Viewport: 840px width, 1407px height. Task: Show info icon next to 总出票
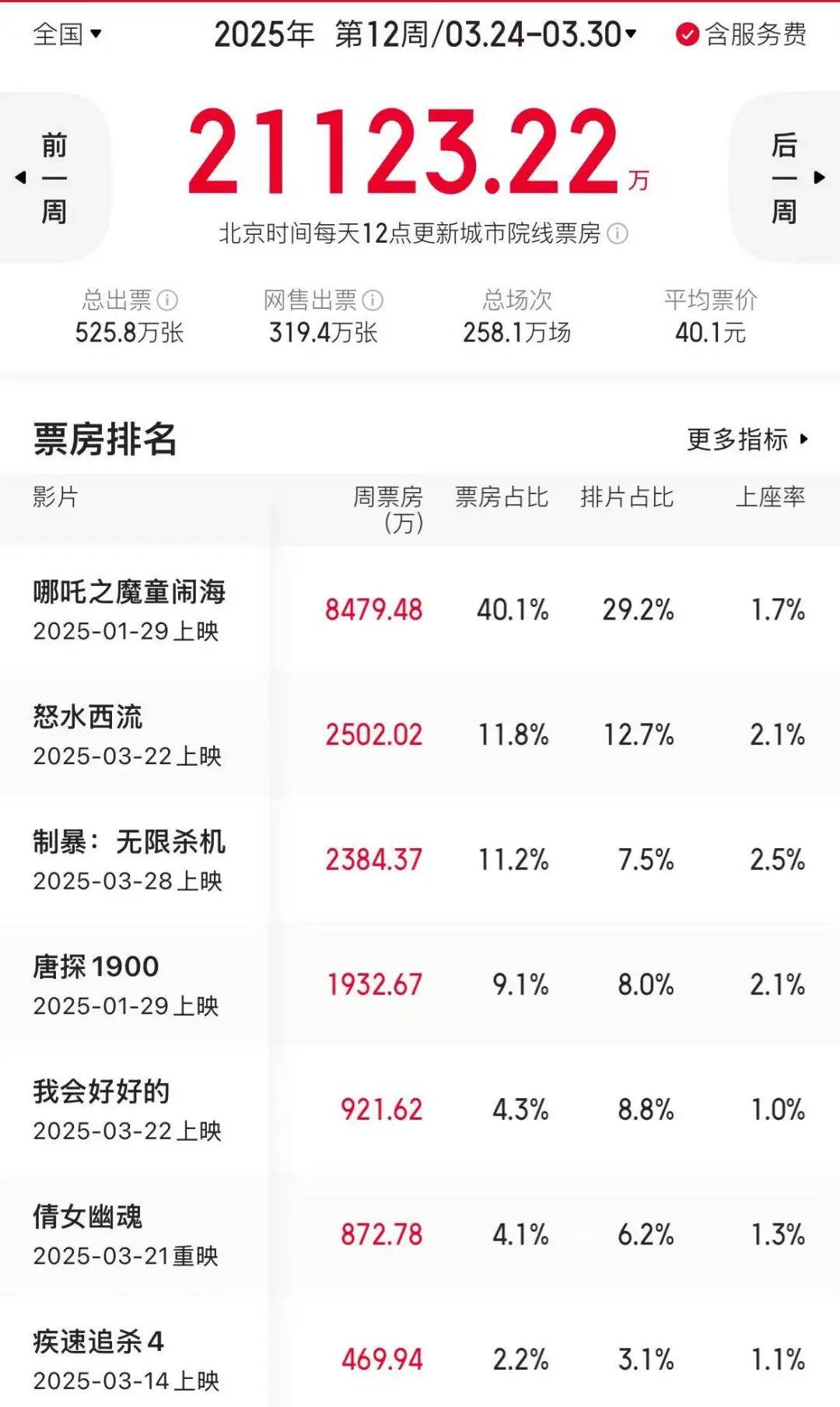pyautogui.click(x=167, y=300)
